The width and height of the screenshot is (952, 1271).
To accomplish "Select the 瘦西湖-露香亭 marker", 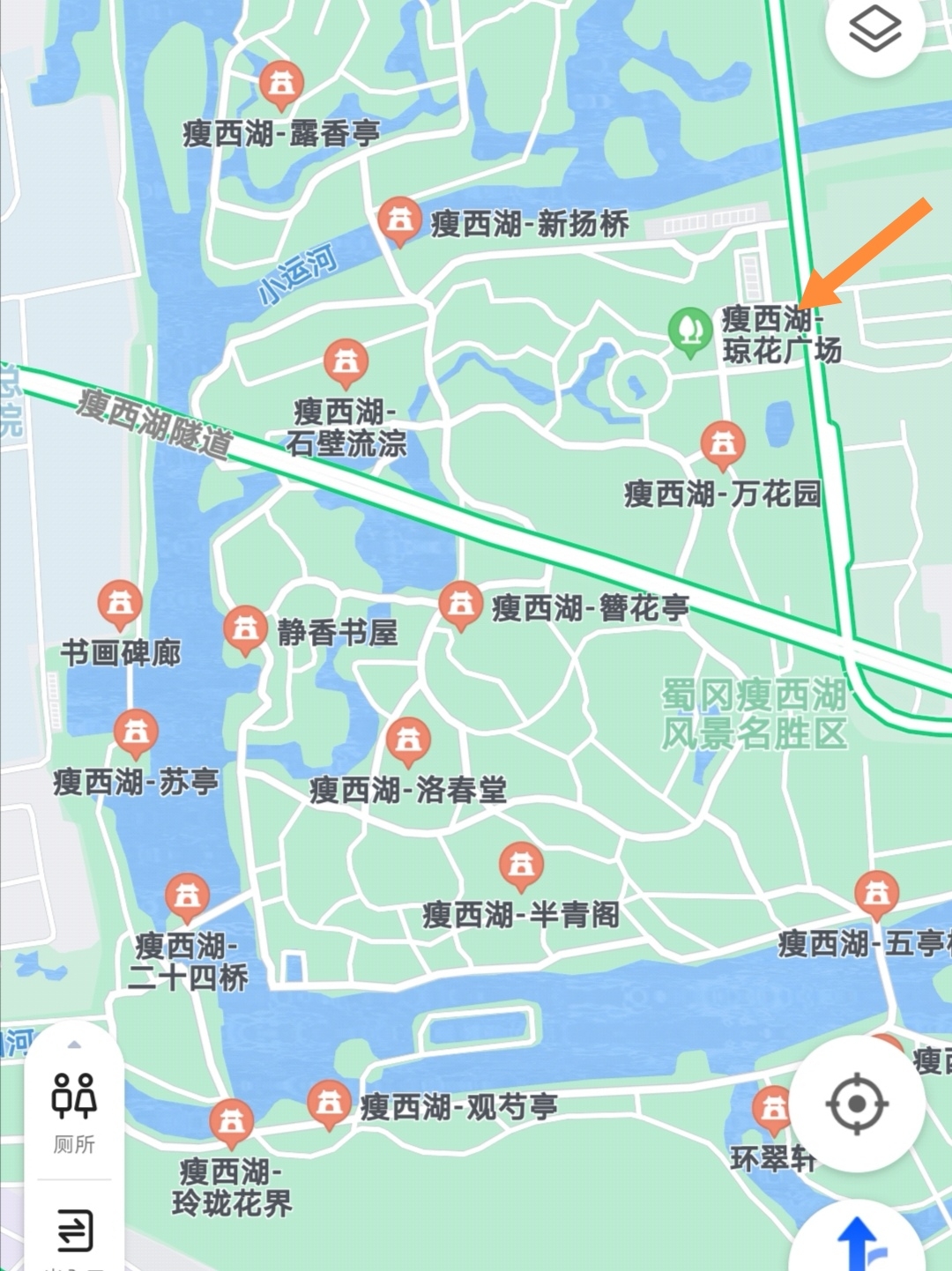I will click(281, 85).
